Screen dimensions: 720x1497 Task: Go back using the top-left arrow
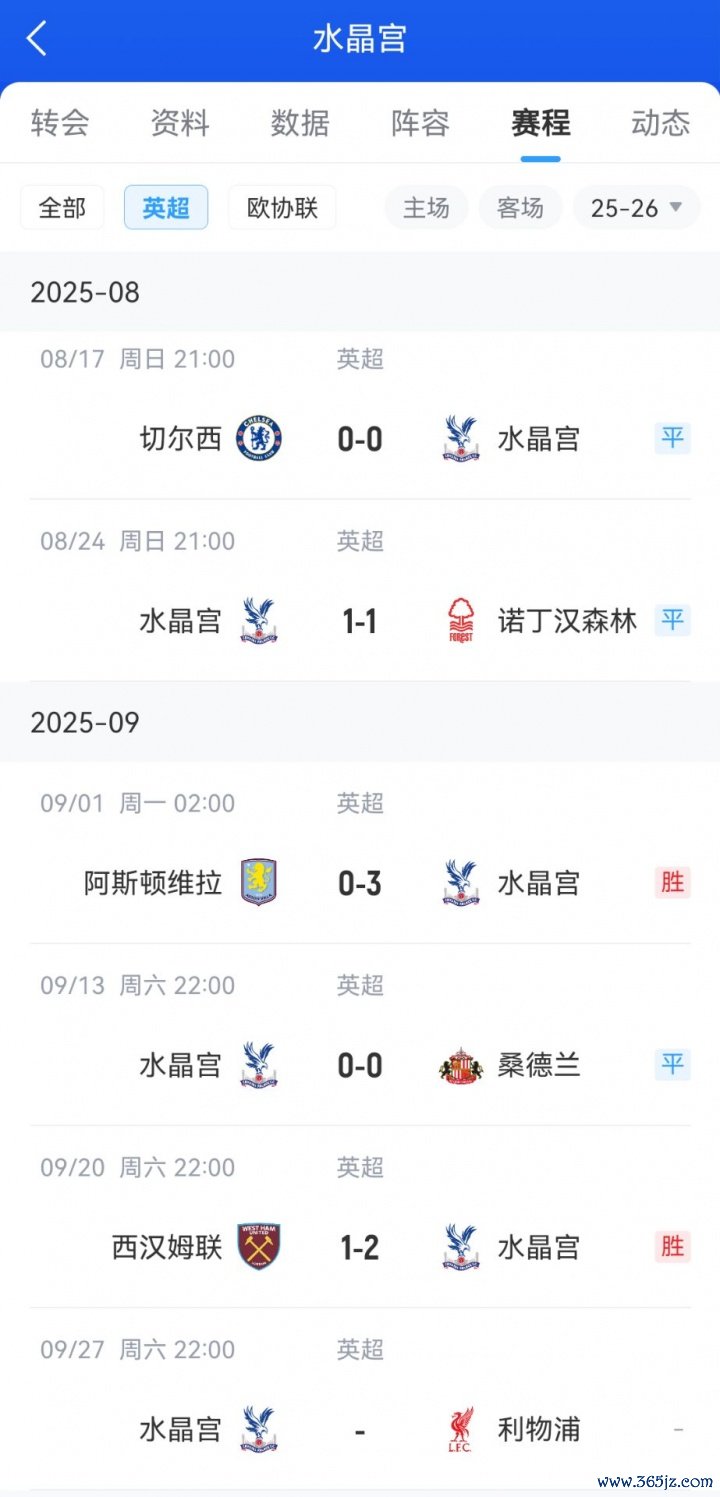tap(37, 39)
